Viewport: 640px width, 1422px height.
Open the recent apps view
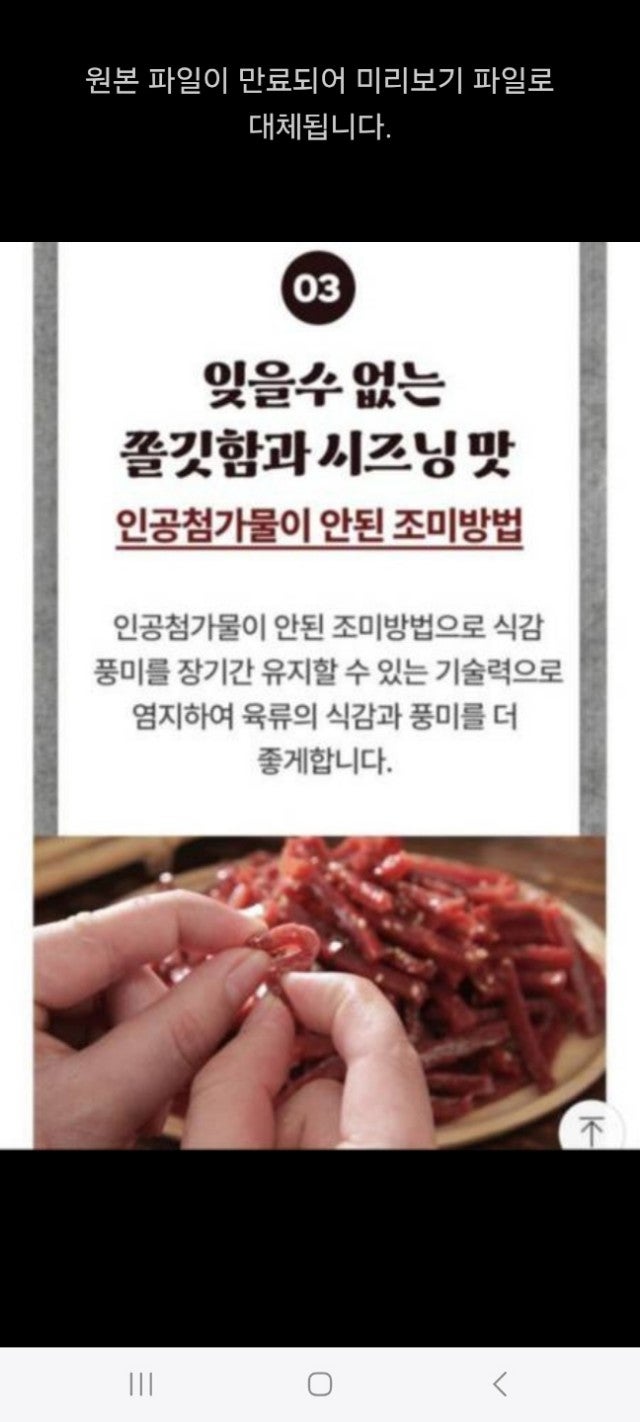tap(141, 1384)
